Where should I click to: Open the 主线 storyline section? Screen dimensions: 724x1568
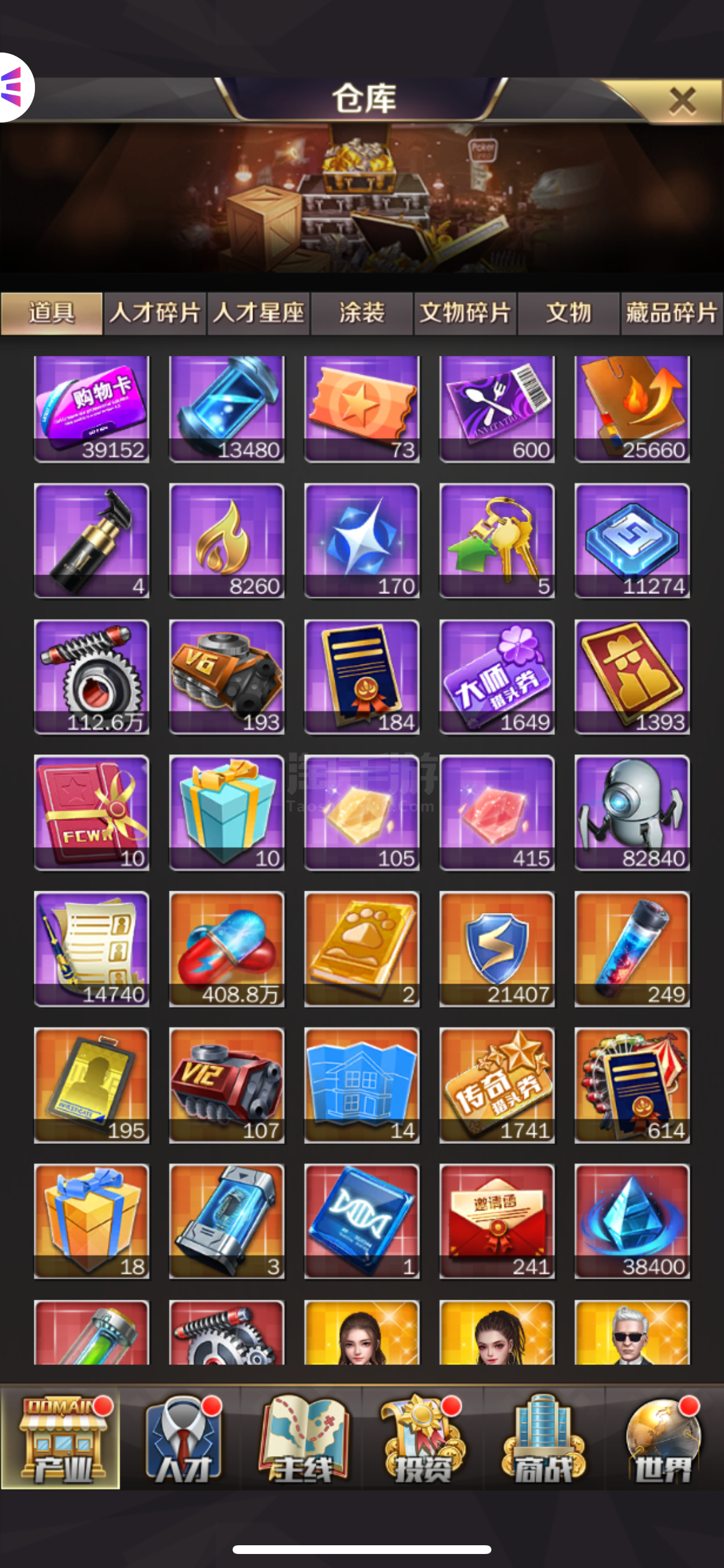click(x=303, y=1438)
